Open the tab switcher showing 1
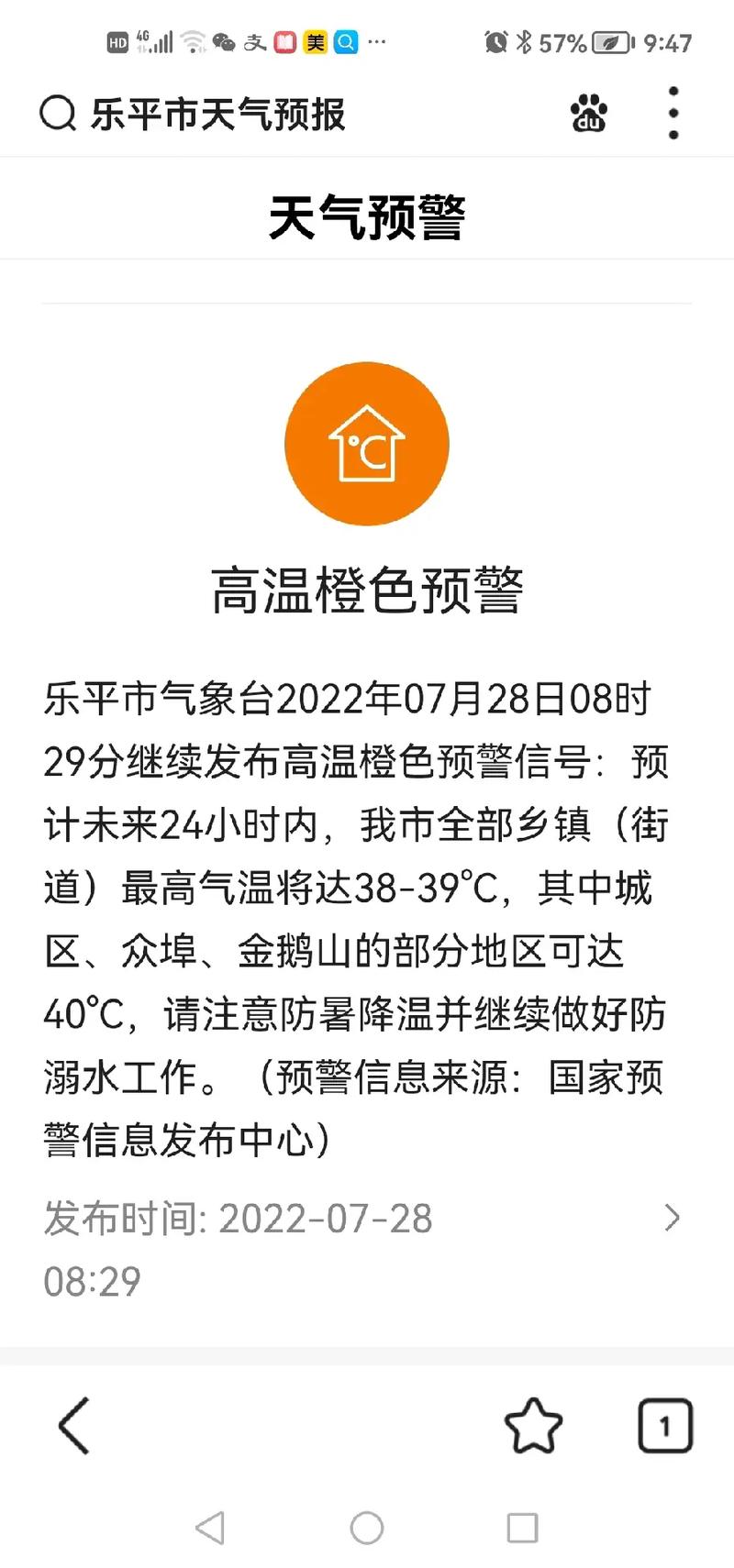Viewport: 734px width, 1568px height. [x=665, y=1426]
